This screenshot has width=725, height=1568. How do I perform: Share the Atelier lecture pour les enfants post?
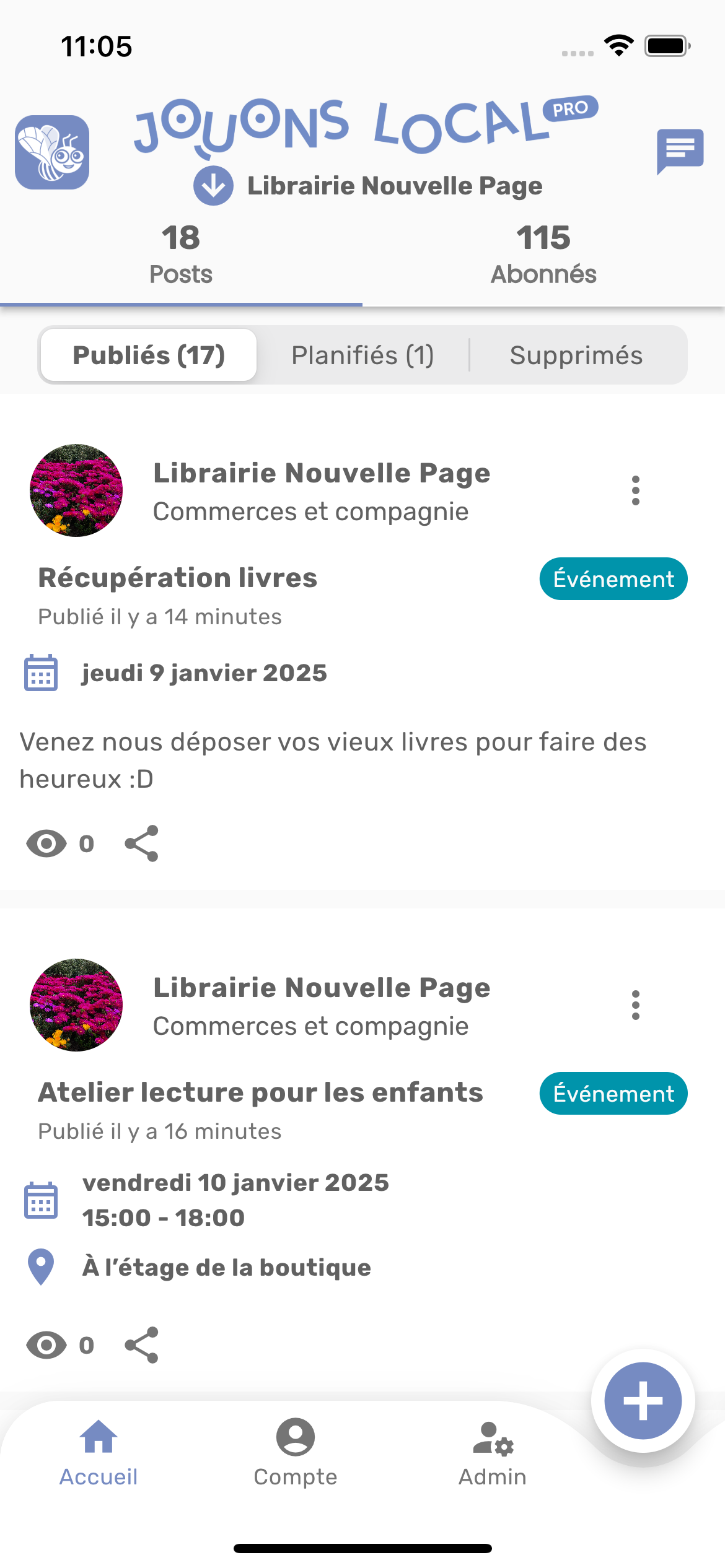coord(142,1345)
